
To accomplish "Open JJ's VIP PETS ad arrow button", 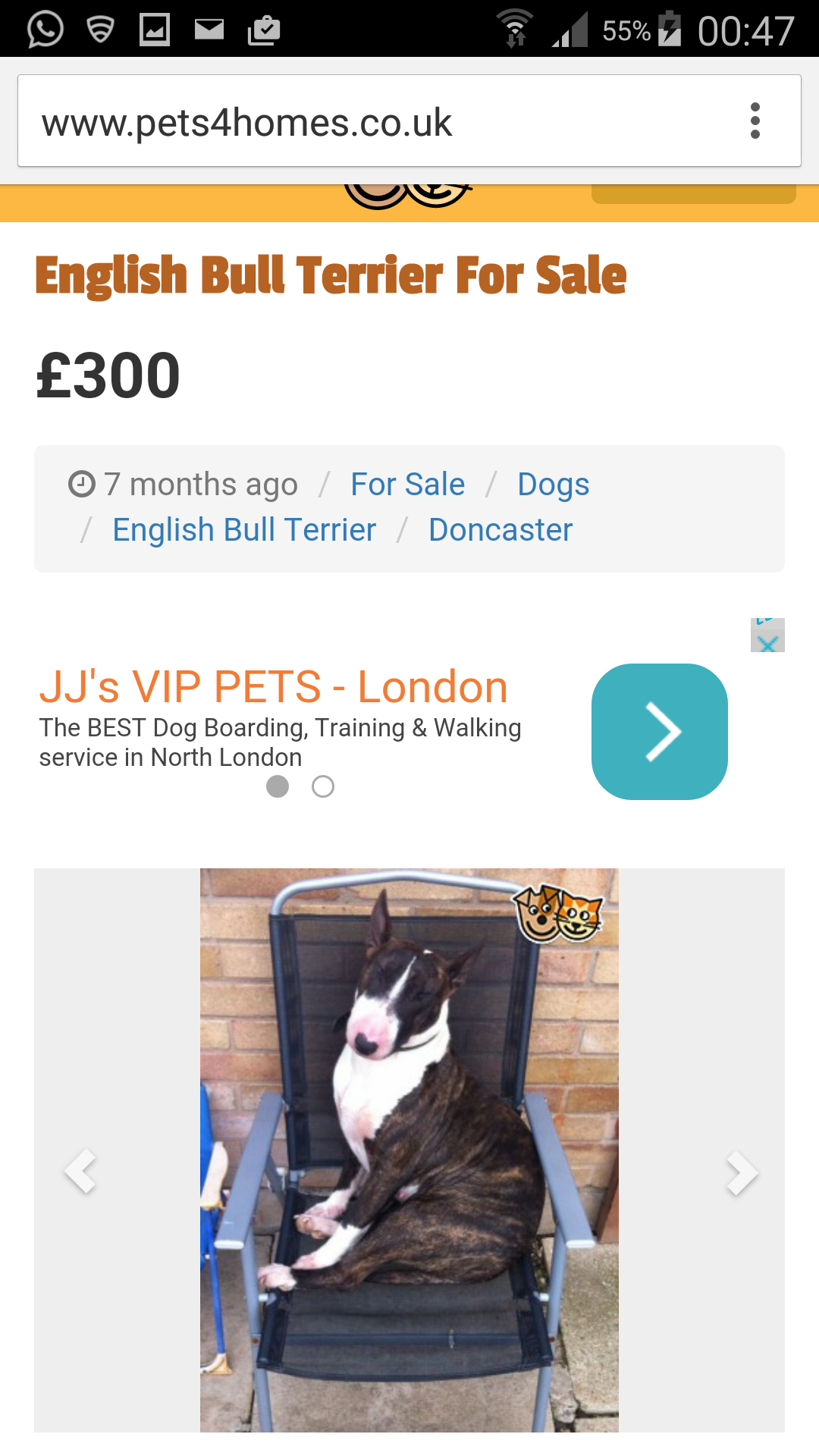I will (x=659, y=732).
